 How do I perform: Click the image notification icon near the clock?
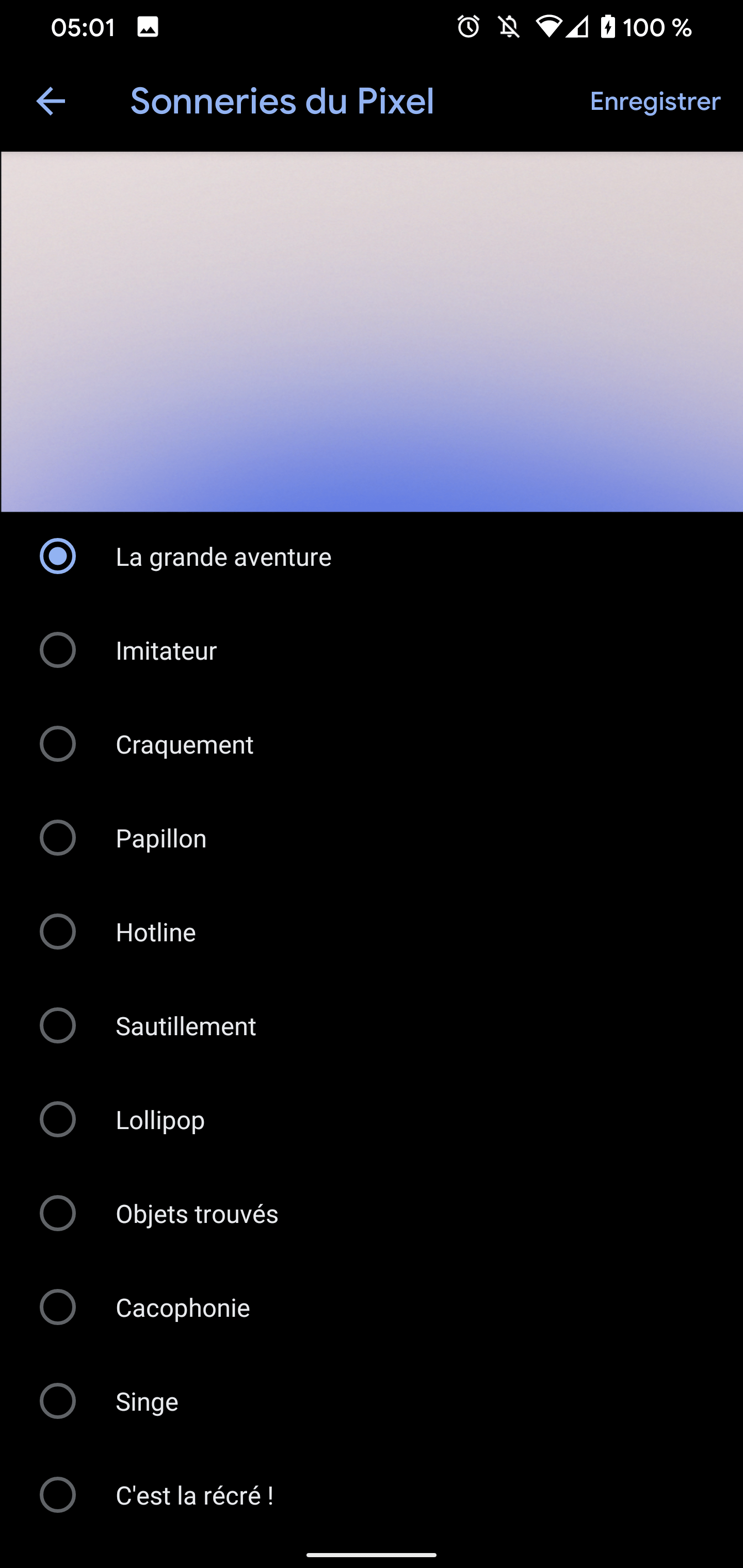148,26
